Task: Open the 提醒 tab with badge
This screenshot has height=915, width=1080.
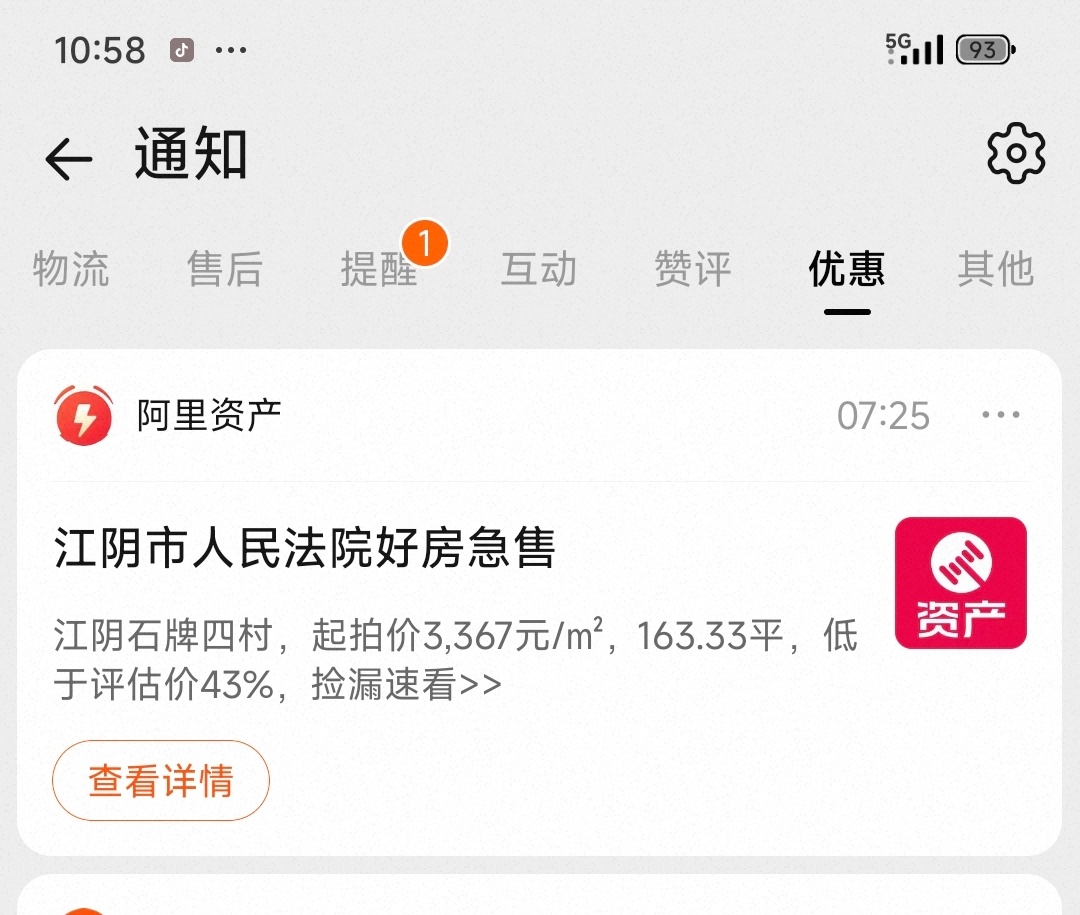Action: pyautogui.click(x=379, y=270)
